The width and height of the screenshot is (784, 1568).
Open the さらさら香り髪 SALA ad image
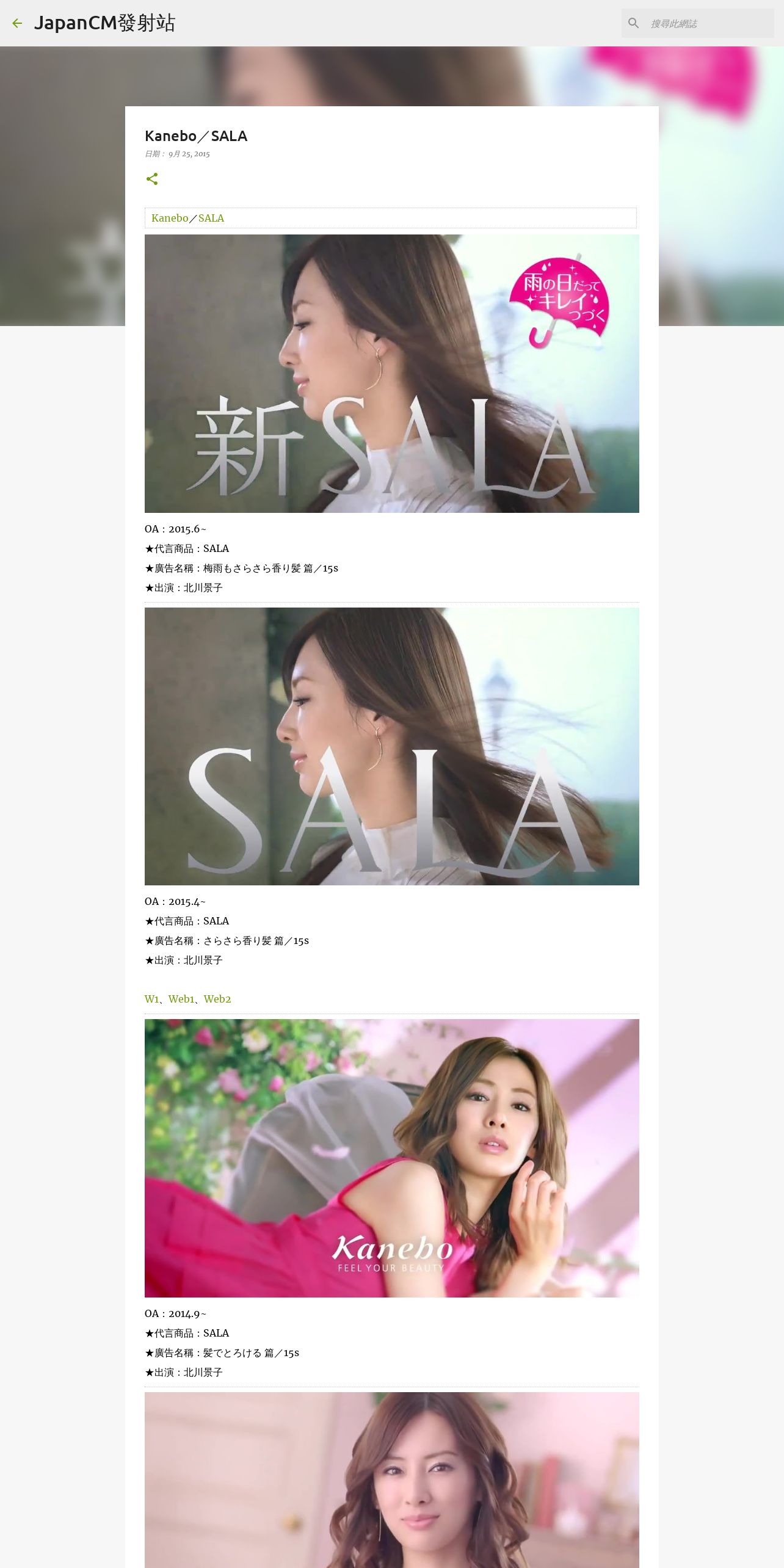click(391, 746)
